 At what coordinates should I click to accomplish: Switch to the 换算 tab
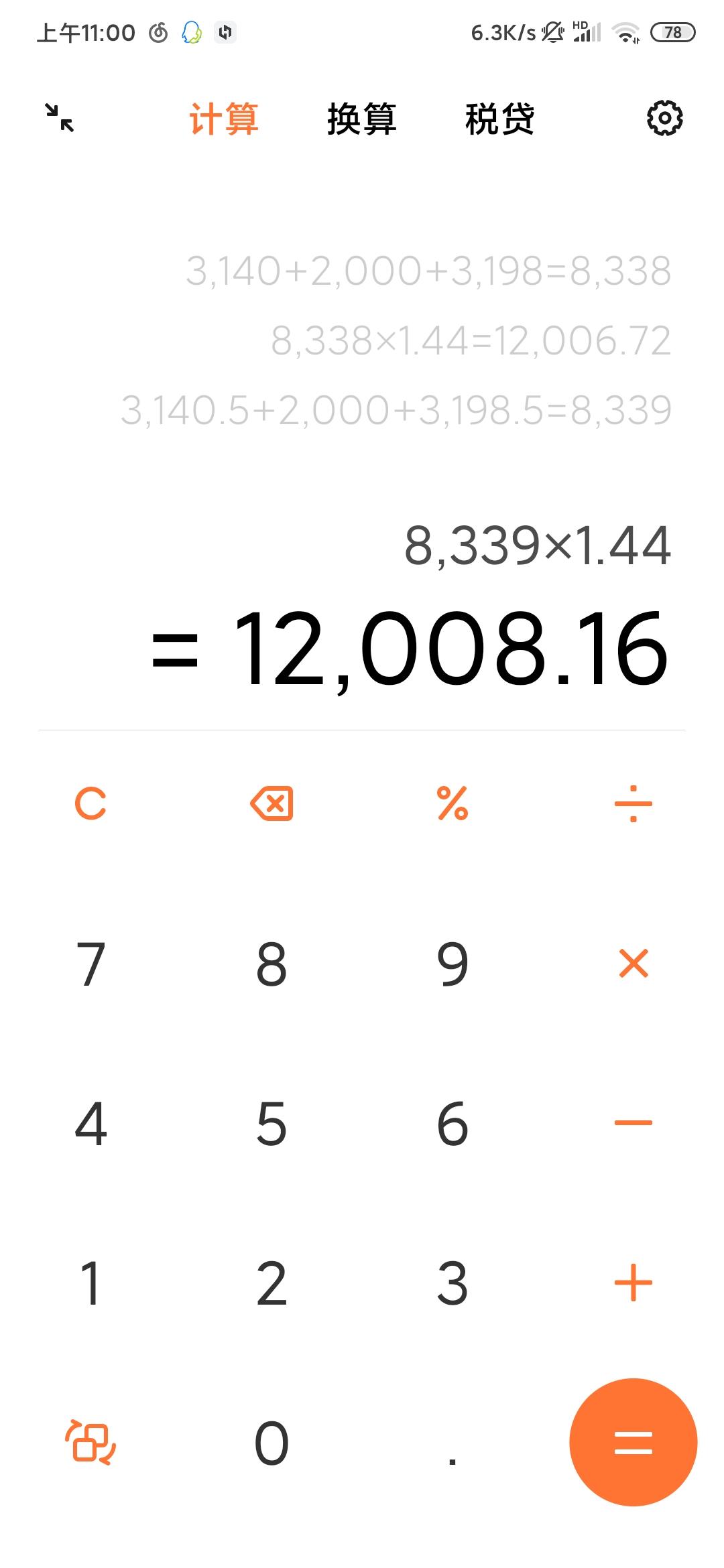coord(362,119)
